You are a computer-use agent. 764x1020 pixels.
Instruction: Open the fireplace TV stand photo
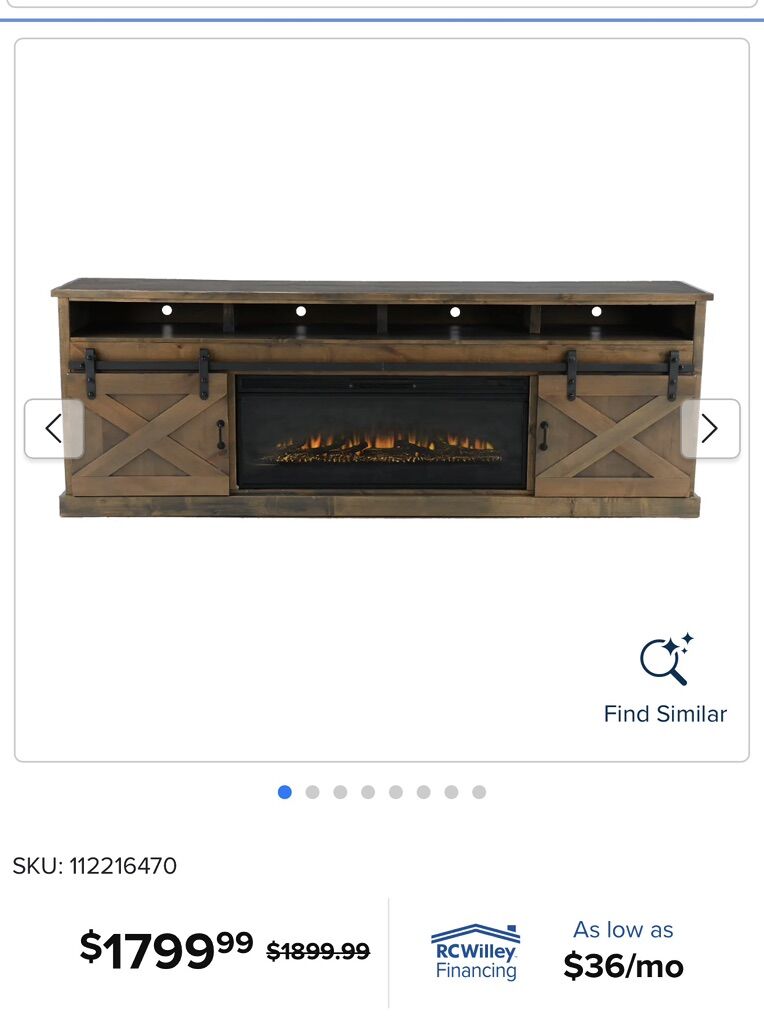click(x=382, y=400)
